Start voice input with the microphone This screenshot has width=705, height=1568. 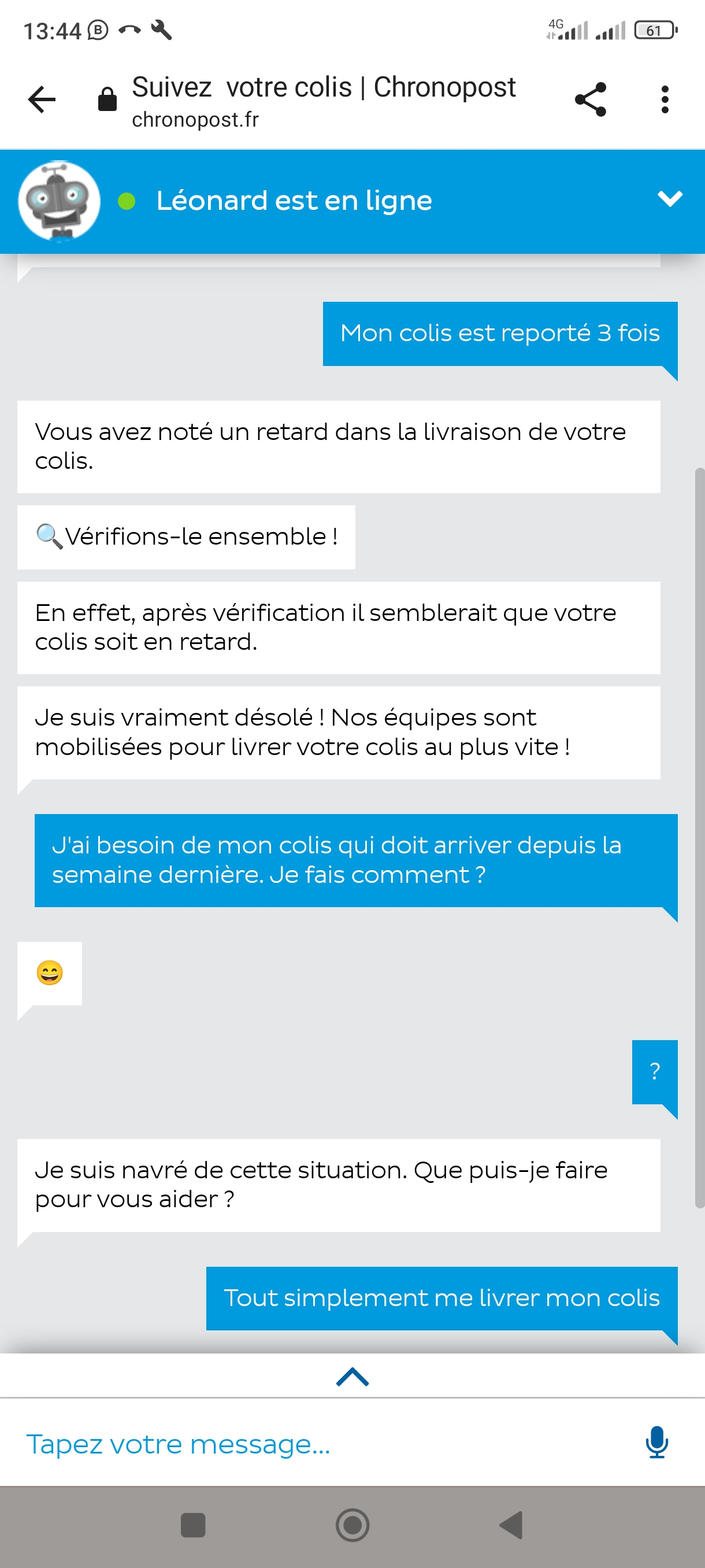(656, 1443)
